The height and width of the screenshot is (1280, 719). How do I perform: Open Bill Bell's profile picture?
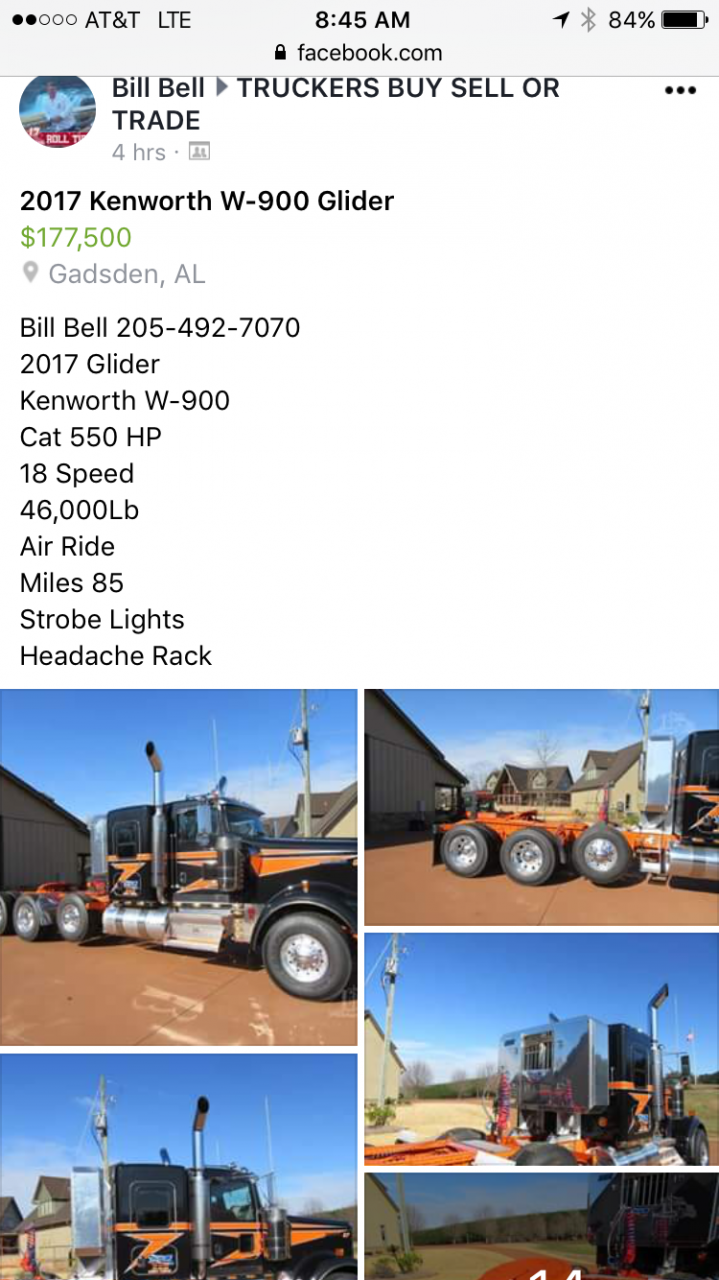(x=58, y=111)
